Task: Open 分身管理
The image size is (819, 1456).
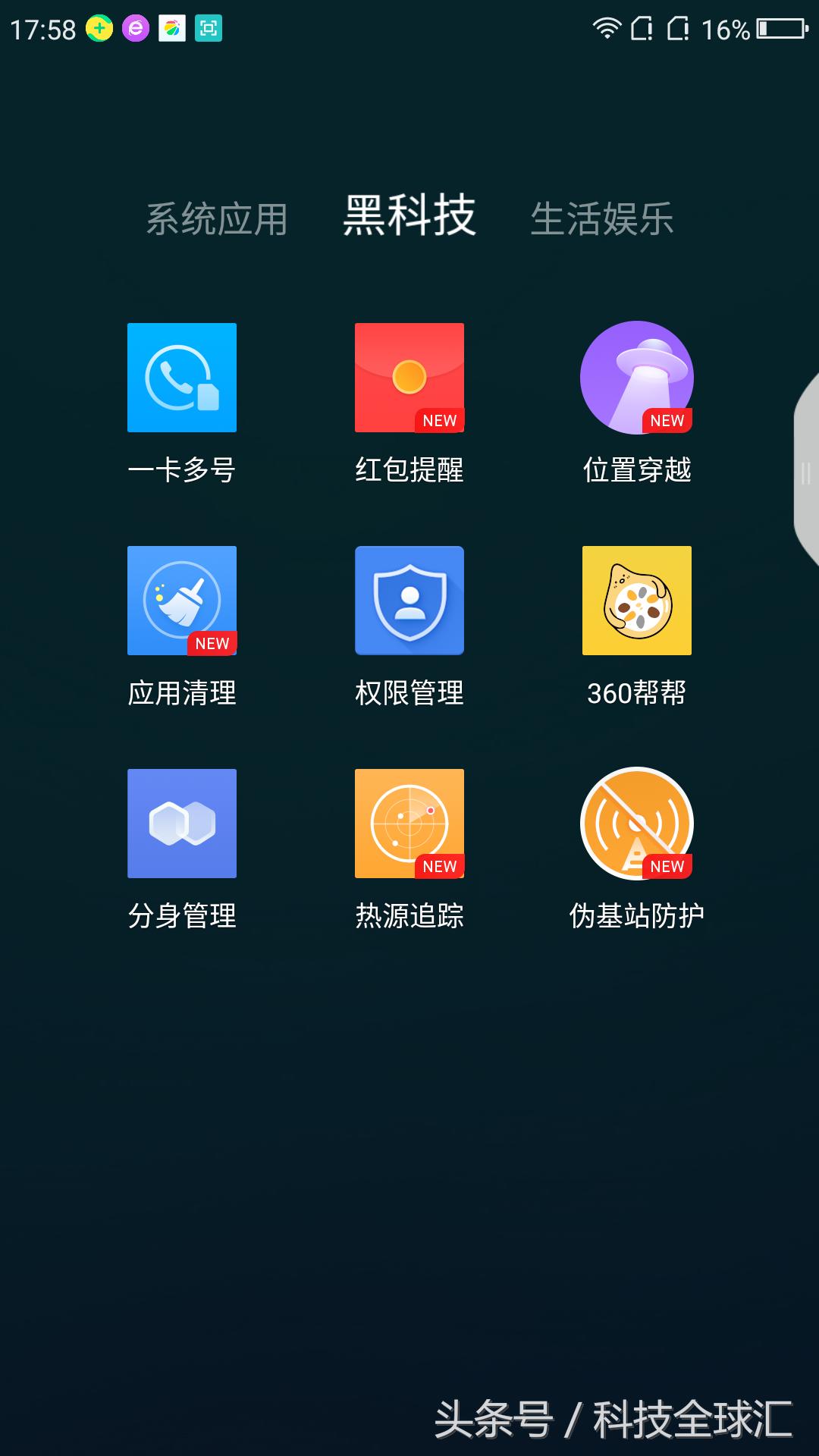Action: (182, 824)
